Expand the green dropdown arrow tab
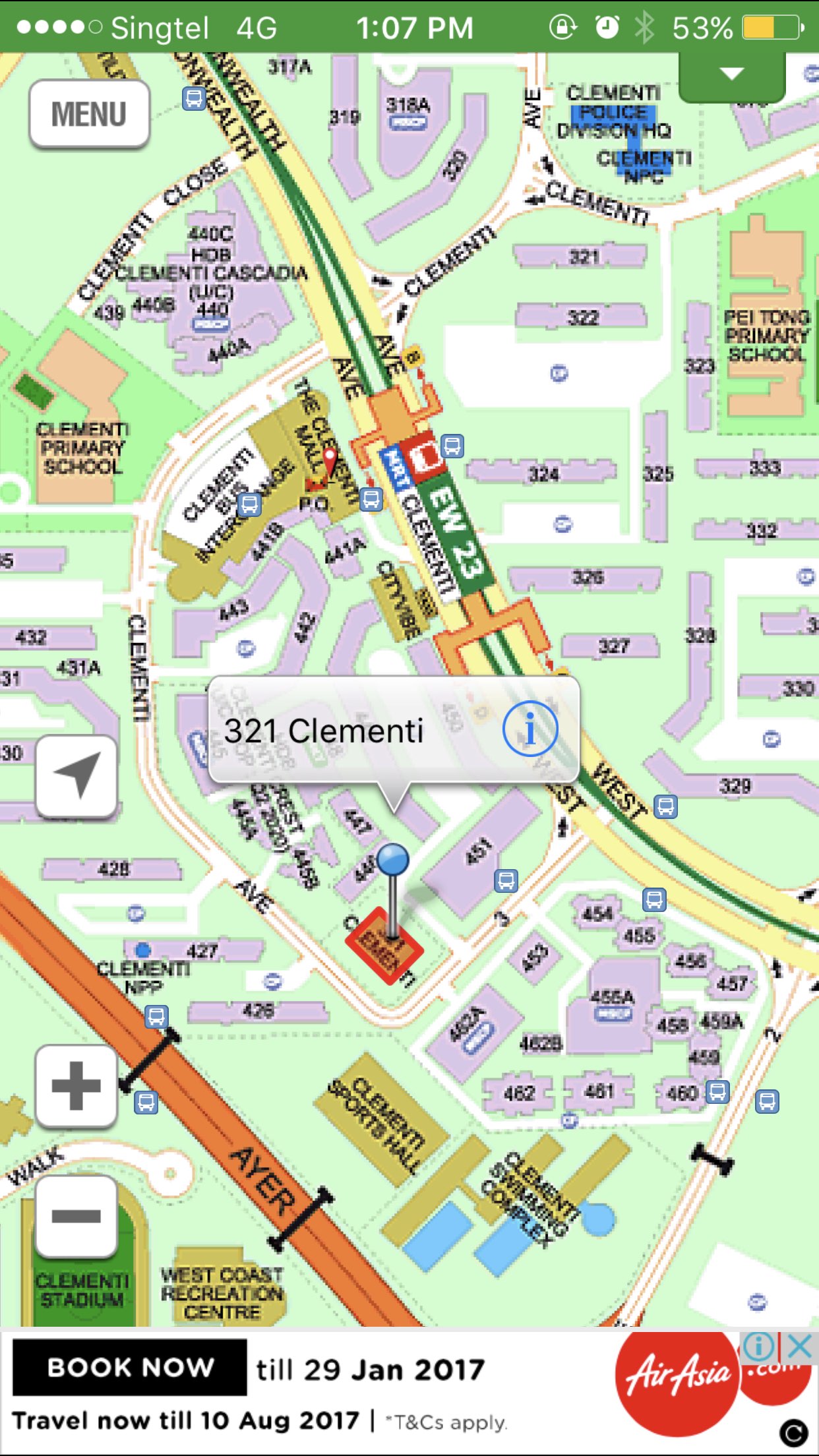Image resolution: width=819 pixels, height=1456 pixels. (x=732, y=75)
